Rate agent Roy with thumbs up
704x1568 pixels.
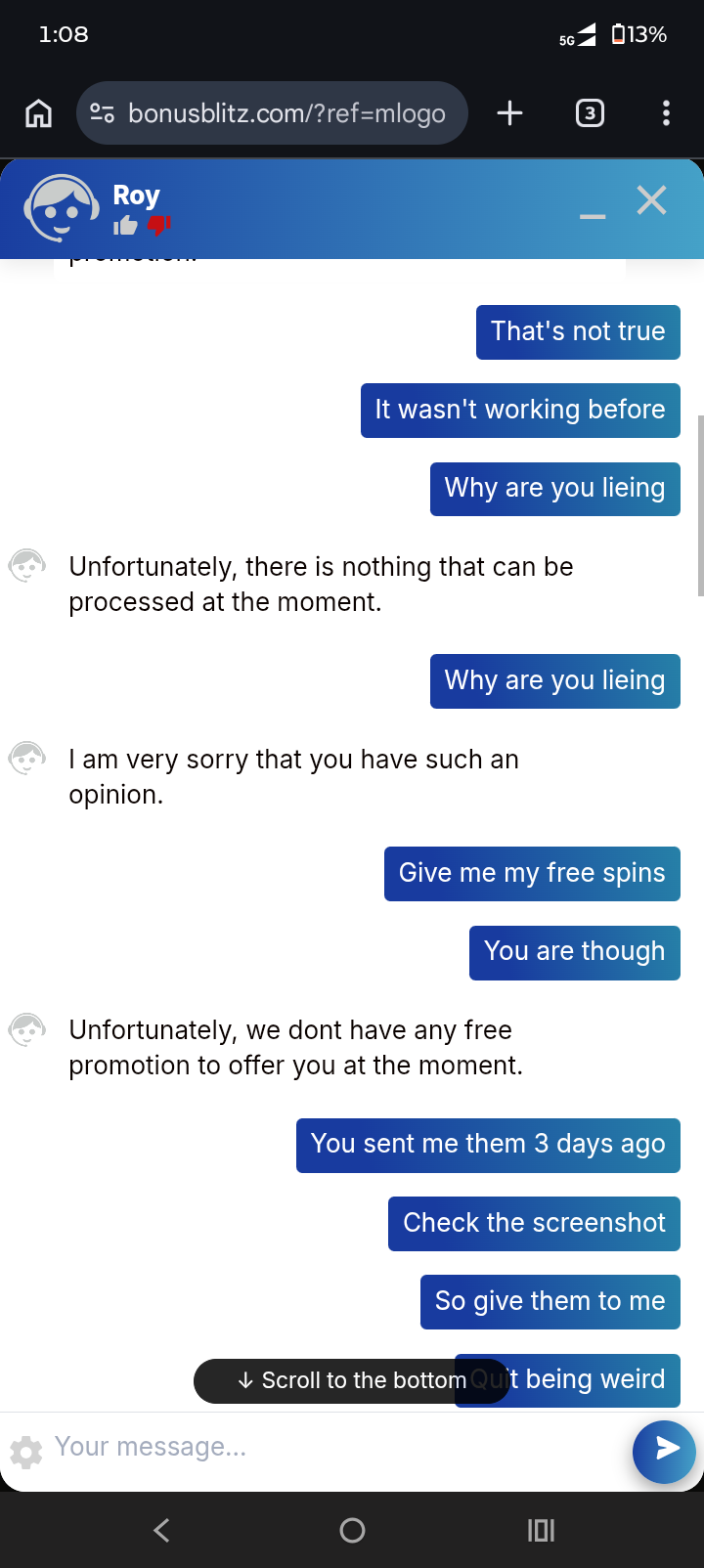pyautogui.click(x=125, y=227)
